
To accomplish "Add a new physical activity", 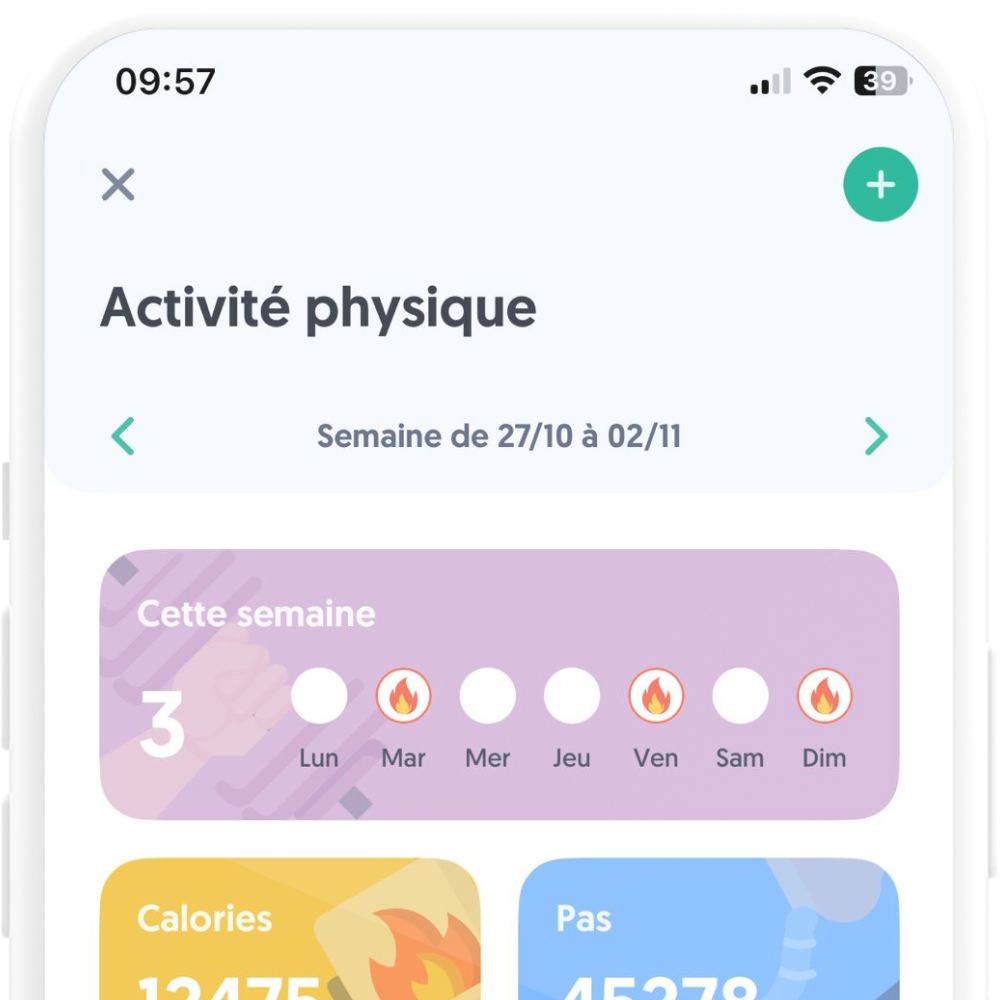I will pos(880,185).
